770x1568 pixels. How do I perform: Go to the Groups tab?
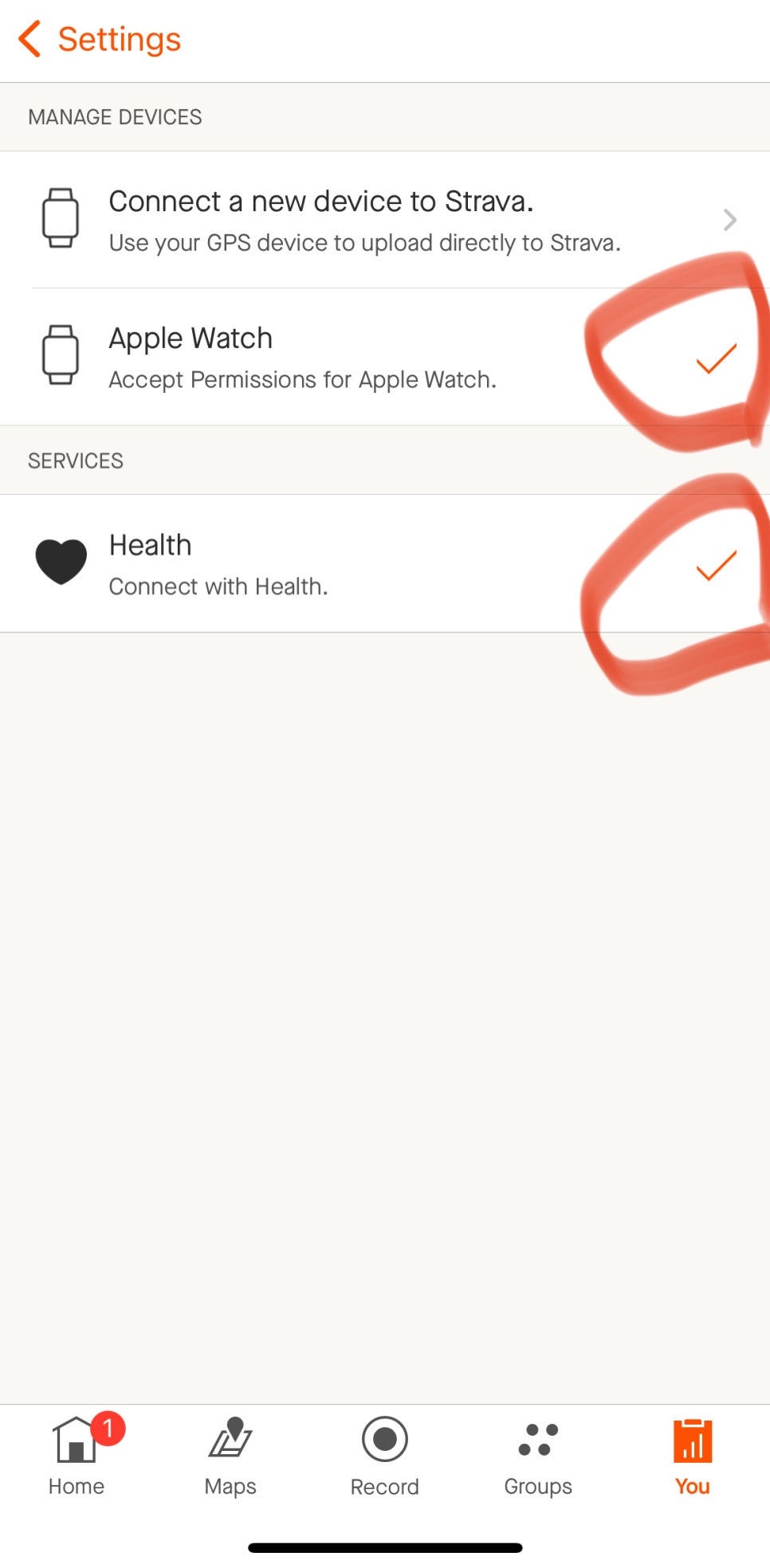[538, 1456]
